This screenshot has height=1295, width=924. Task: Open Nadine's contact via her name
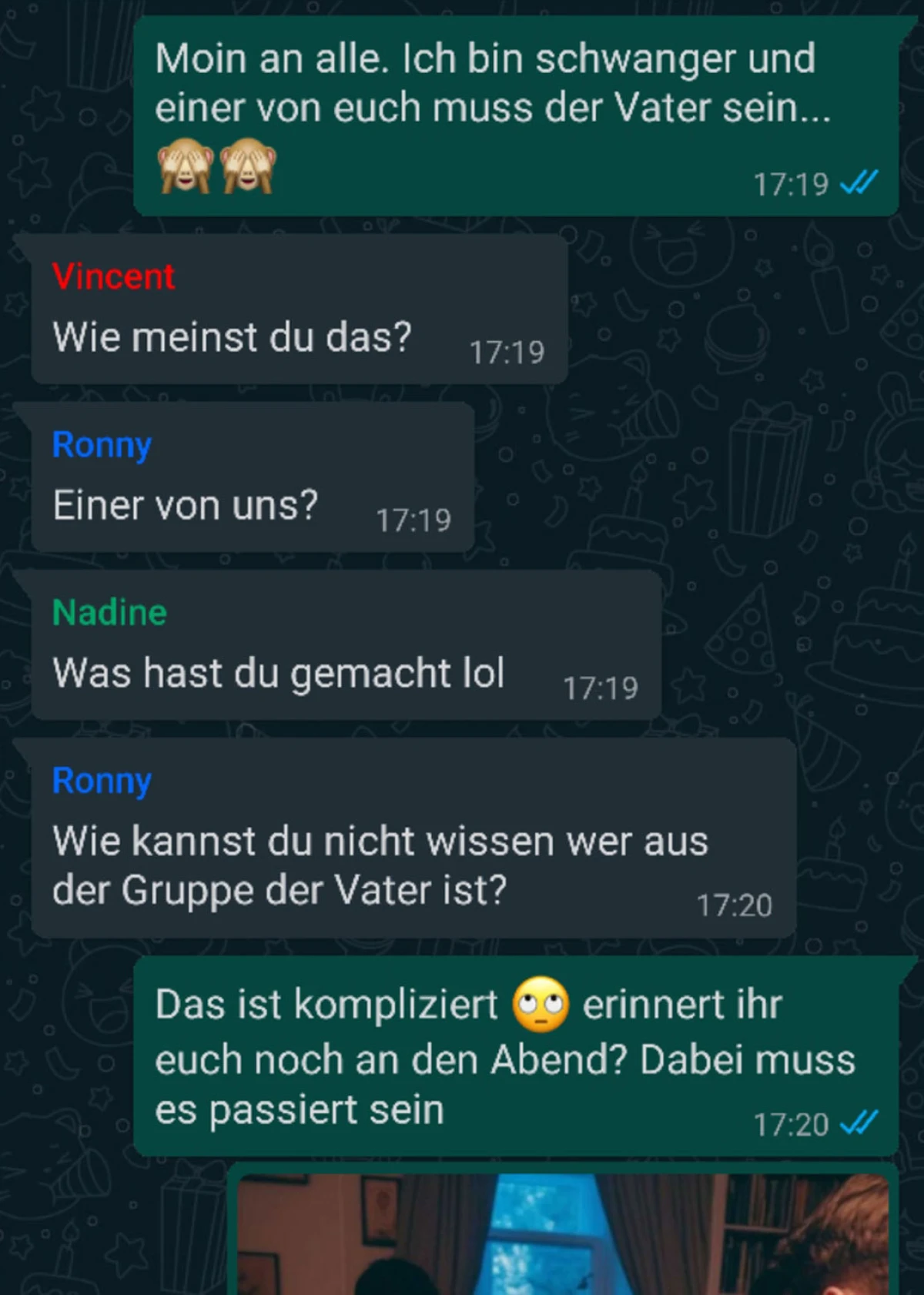(x=109, y=613)
